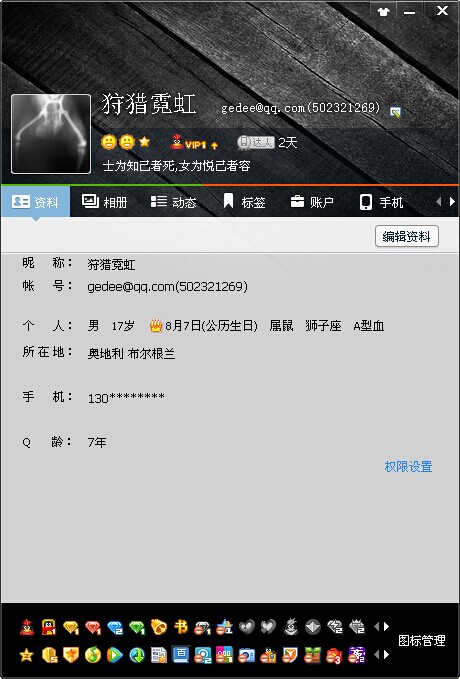Edit the signature icon beside account number
This screenshot has height=679, width=460.
coord(395,112)
